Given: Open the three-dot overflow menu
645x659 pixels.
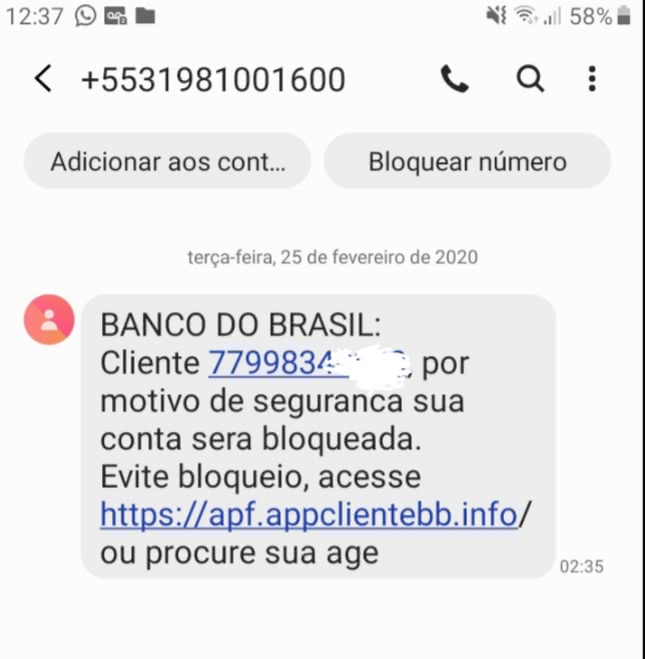Looking at the screenshot, I should point(592,79).
